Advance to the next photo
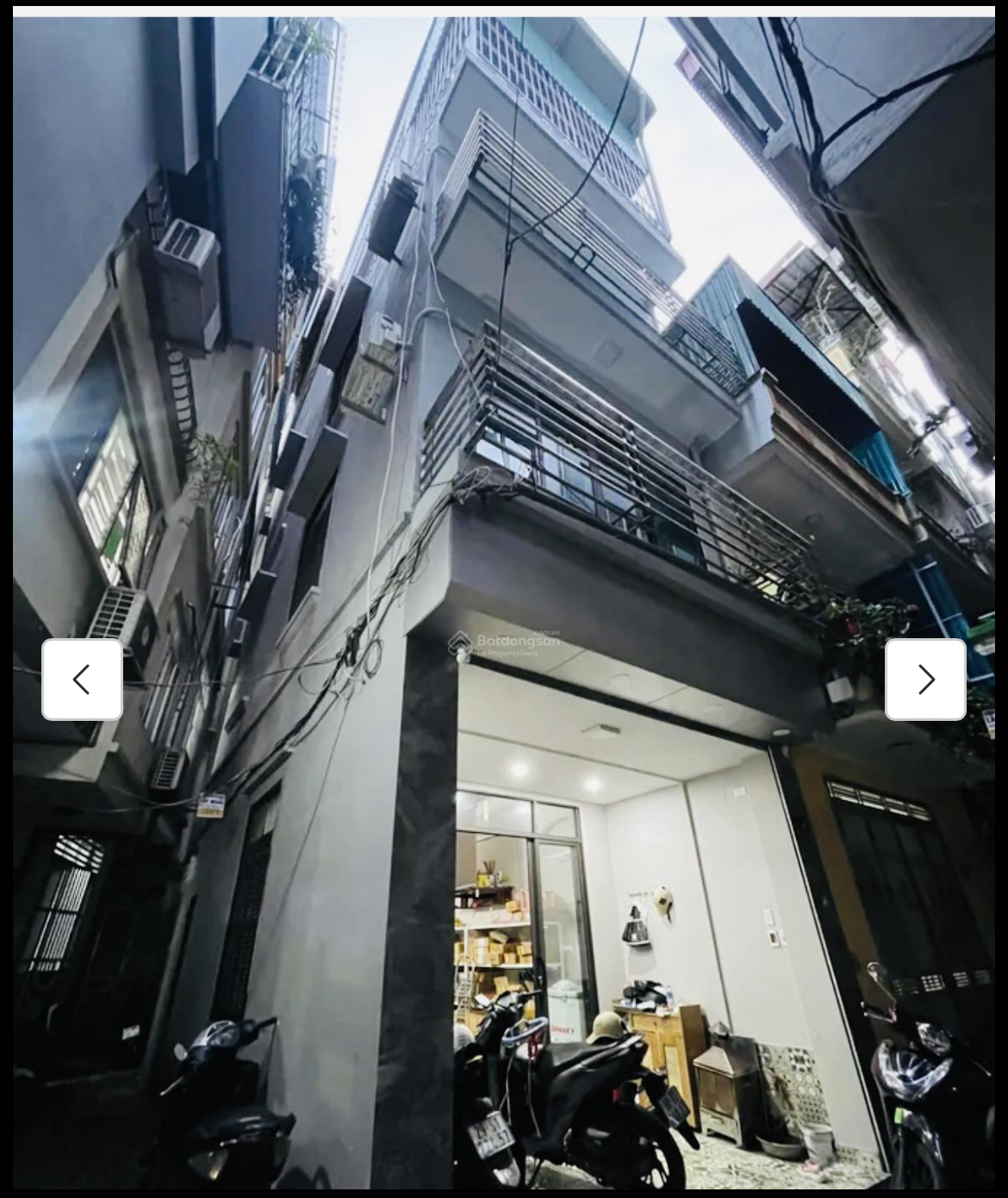 [x=925, y=680]
